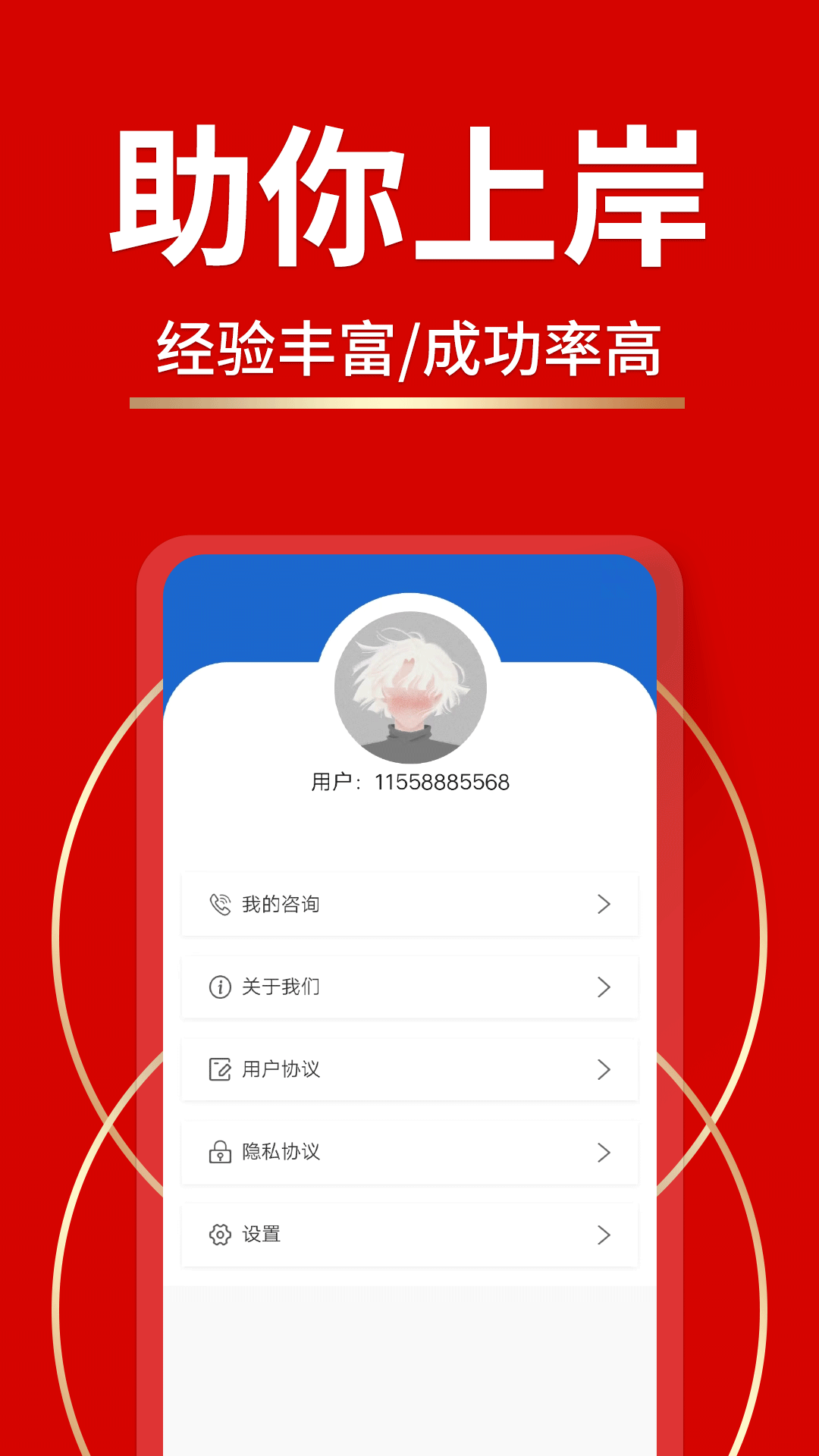Click the padlock icon next to 隐私协议
Image resolution: width=819 pixels, height=1456 pixels.
tap(219, 1153)
